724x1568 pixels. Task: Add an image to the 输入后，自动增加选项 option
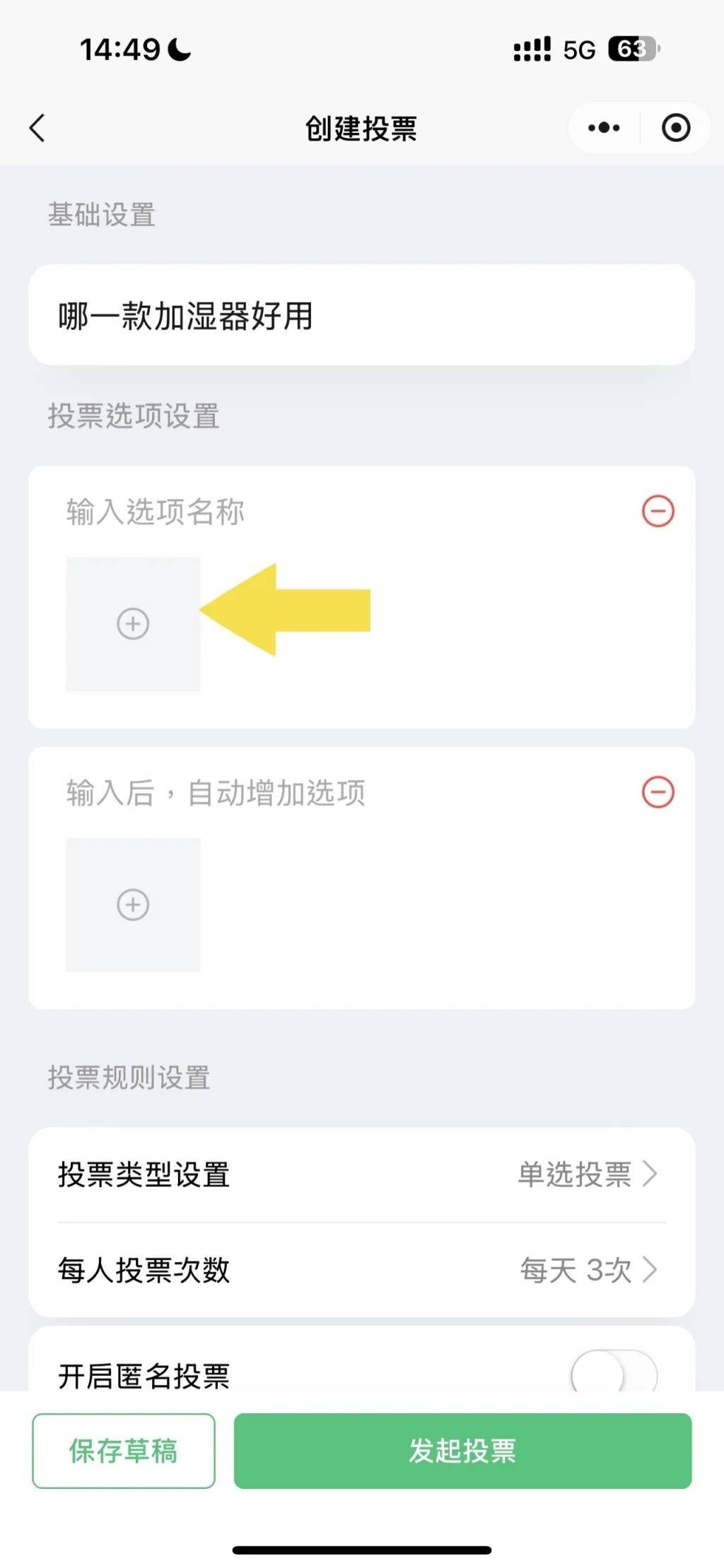133,905
